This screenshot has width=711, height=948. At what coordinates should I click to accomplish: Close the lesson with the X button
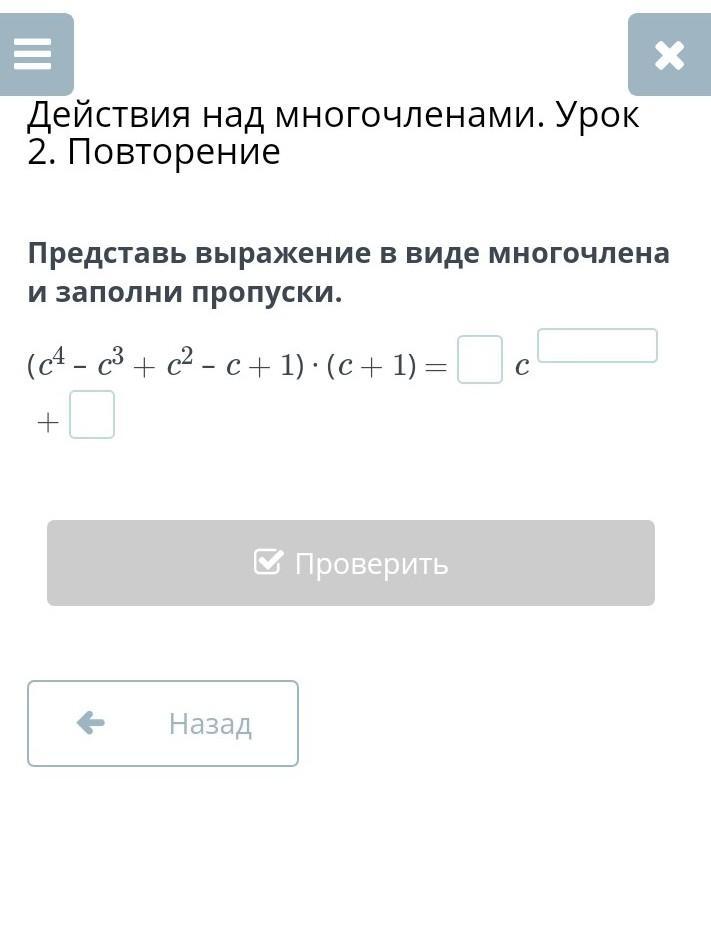coord(669,54)
